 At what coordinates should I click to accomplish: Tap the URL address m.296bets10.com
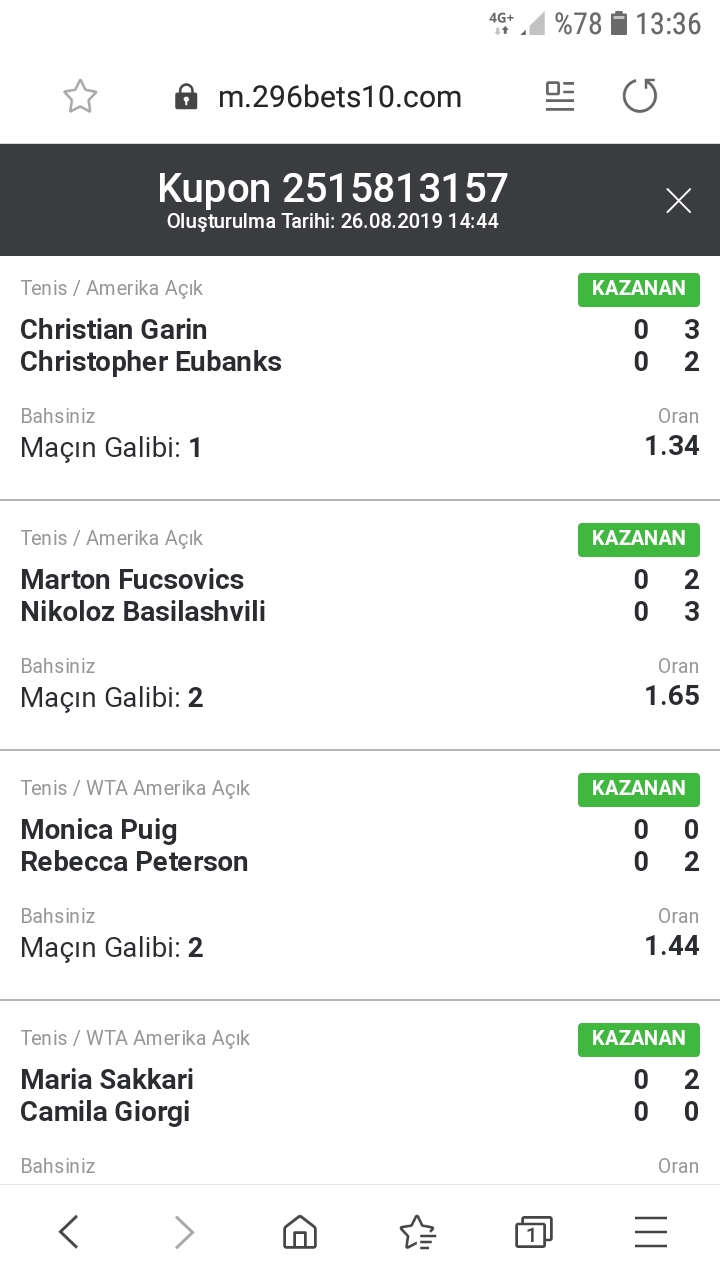(340, 97)
